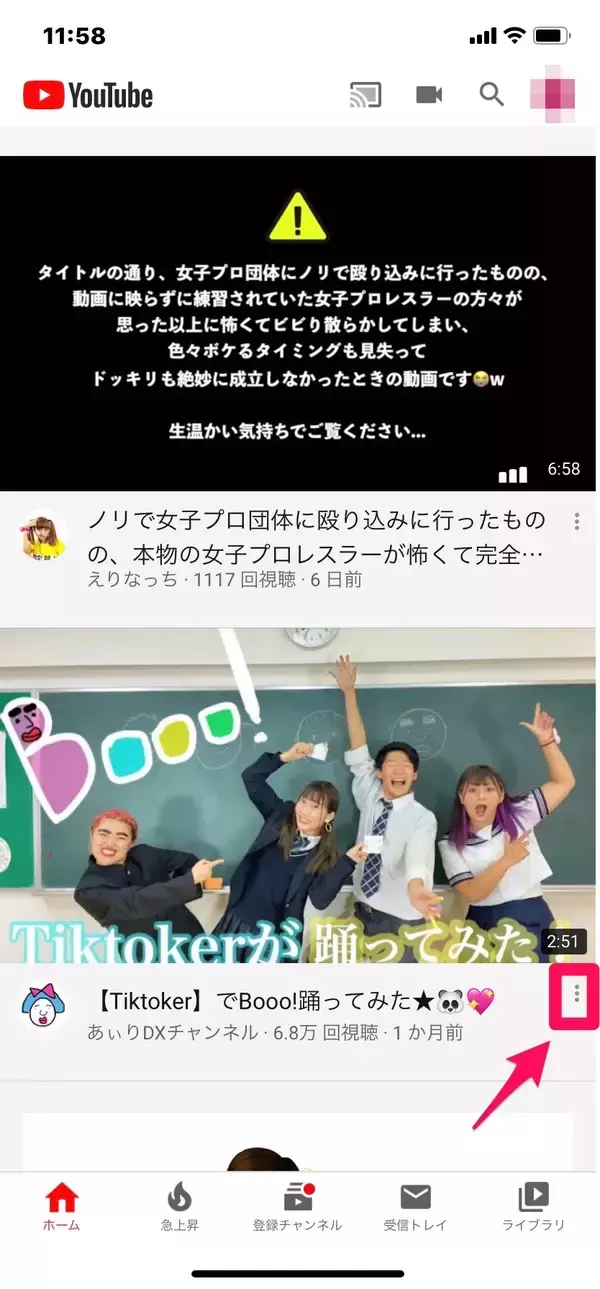Open the account profile avatar
The width and height of the screenshot is (600, 1289).
552,95
